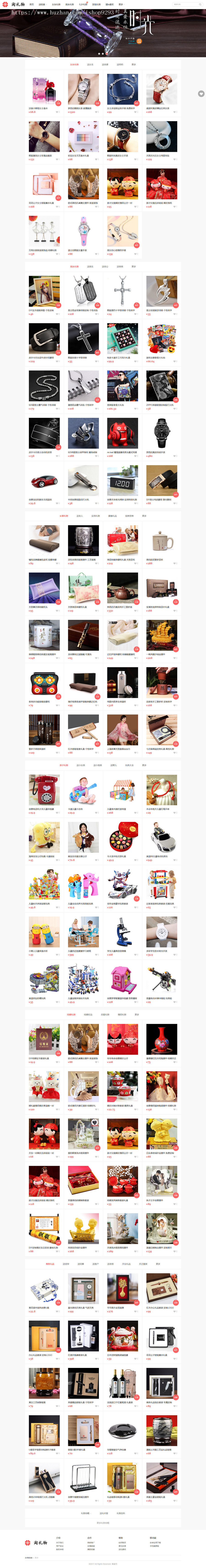Select the 送男生 tab in the 男友礼物 section

coord(90,266)
